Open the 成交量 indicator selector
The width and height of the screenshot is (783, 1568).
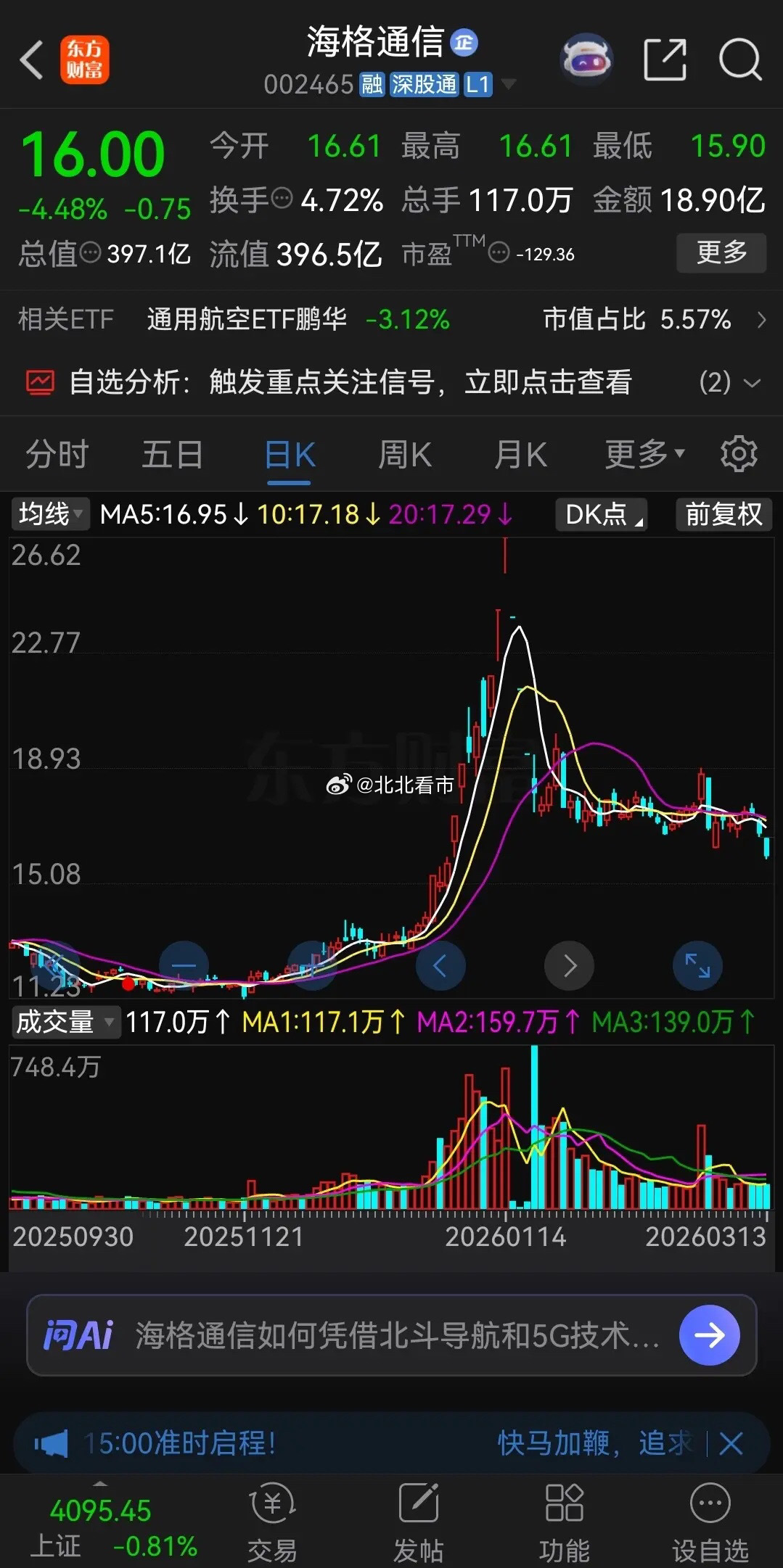click(x=65, y=1023)
